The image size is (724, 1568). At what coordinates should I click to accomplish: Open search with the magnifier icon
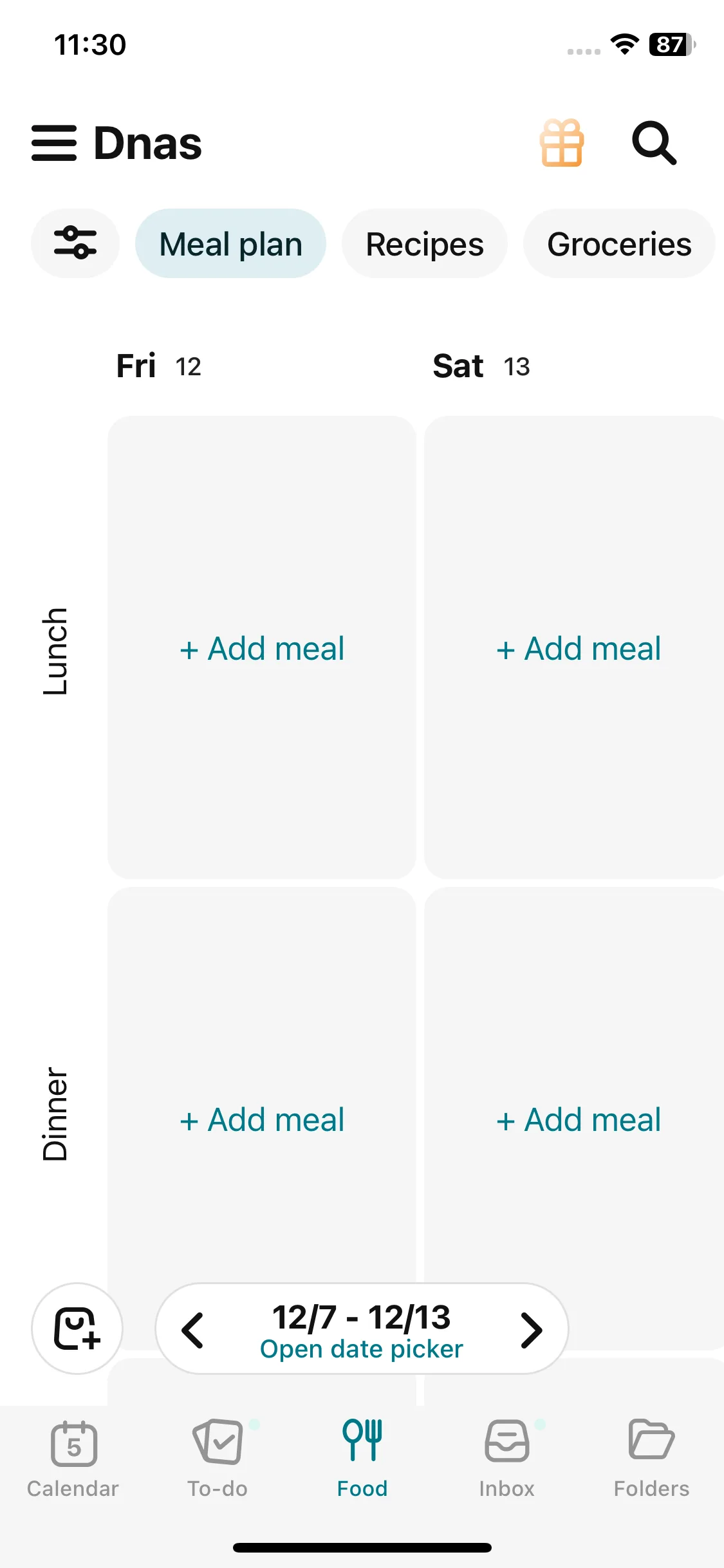[x=654, y=143]
